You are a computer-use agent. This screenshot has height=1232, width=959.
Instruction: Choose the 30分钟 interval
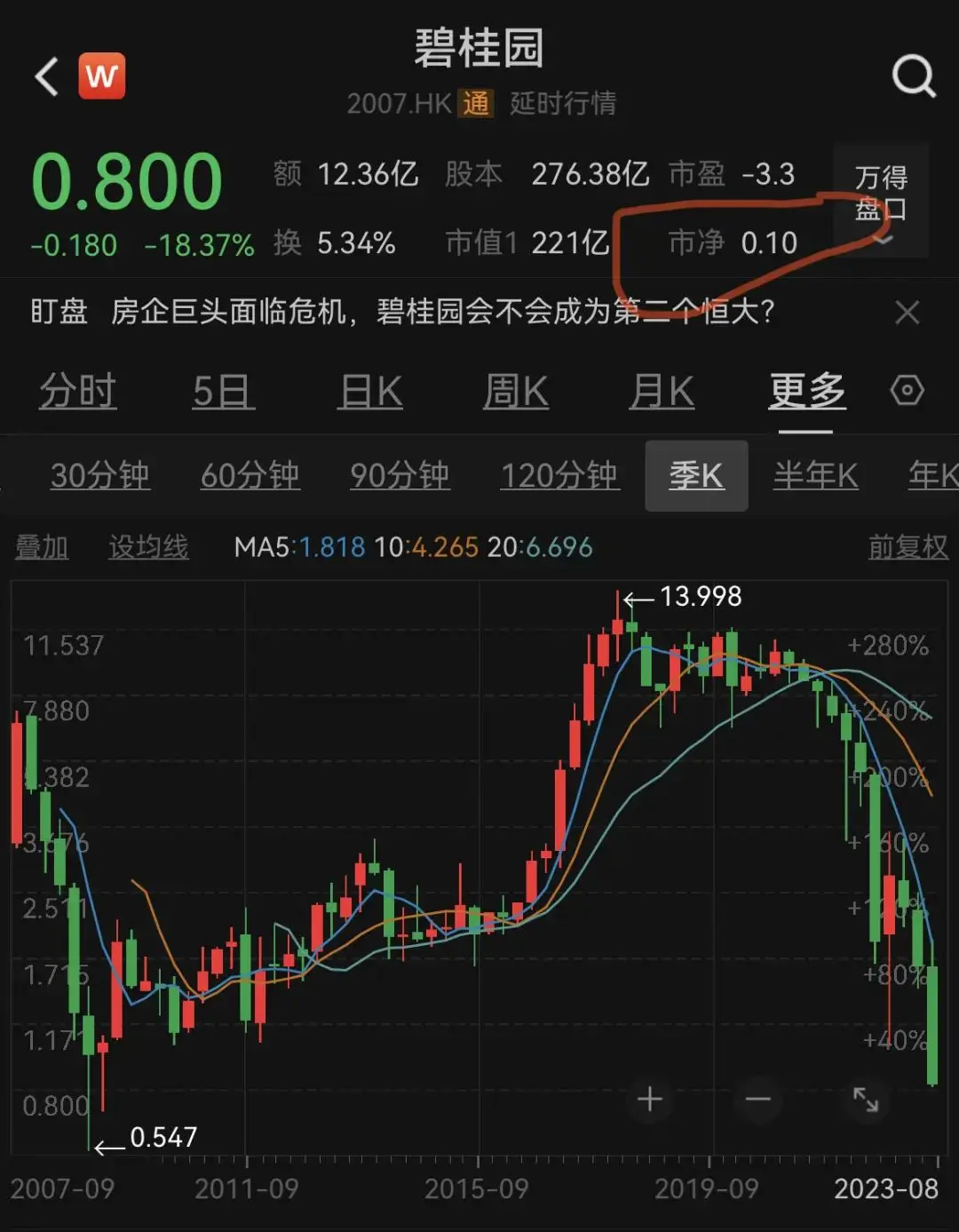click(x=100, y=476)
